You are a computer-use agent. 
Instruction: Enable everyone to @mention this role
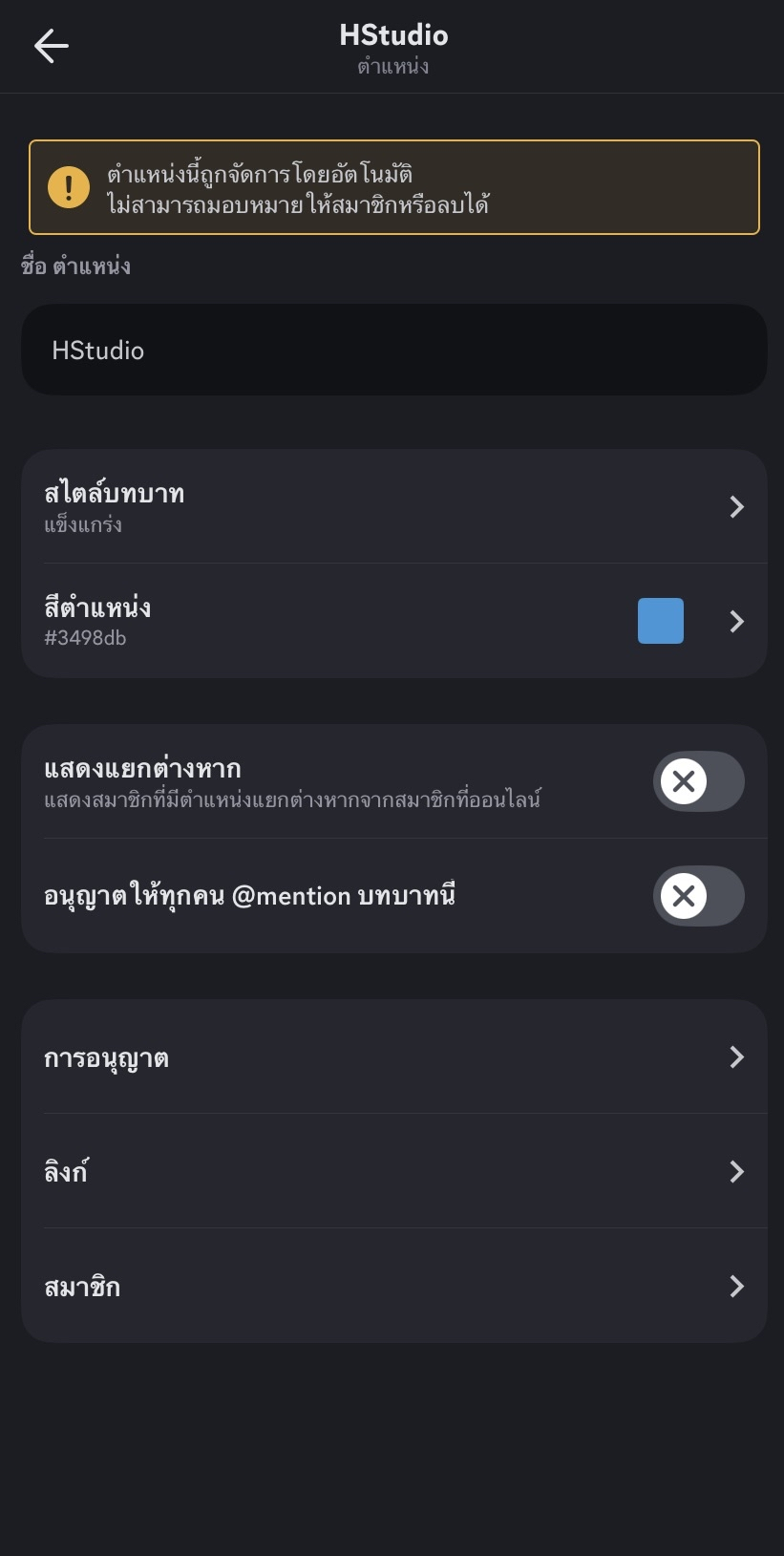[x=698, y=896]
